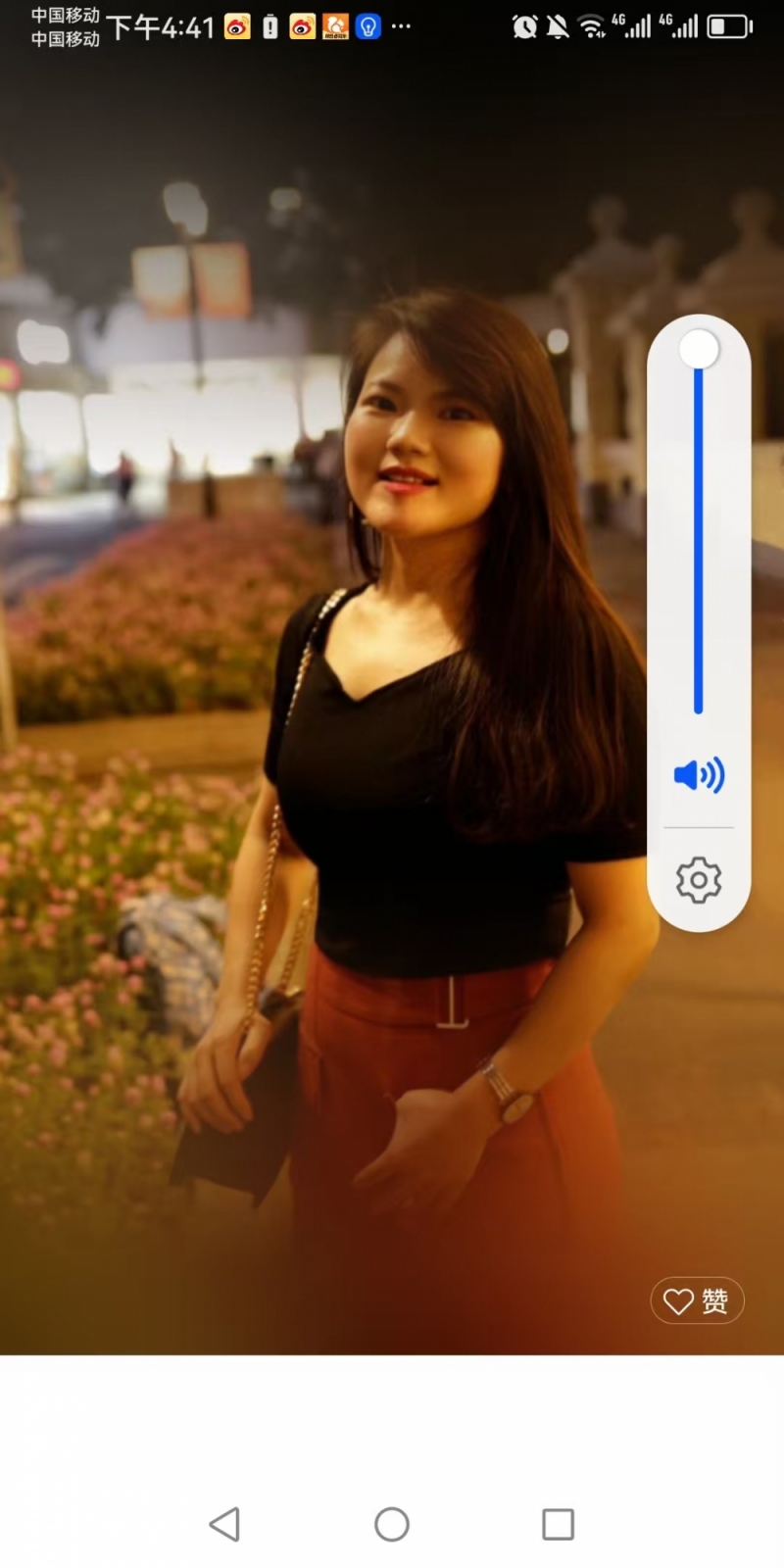Tap the alarm clock icon in status bar

pyautogui.click(x=523, y=24)
